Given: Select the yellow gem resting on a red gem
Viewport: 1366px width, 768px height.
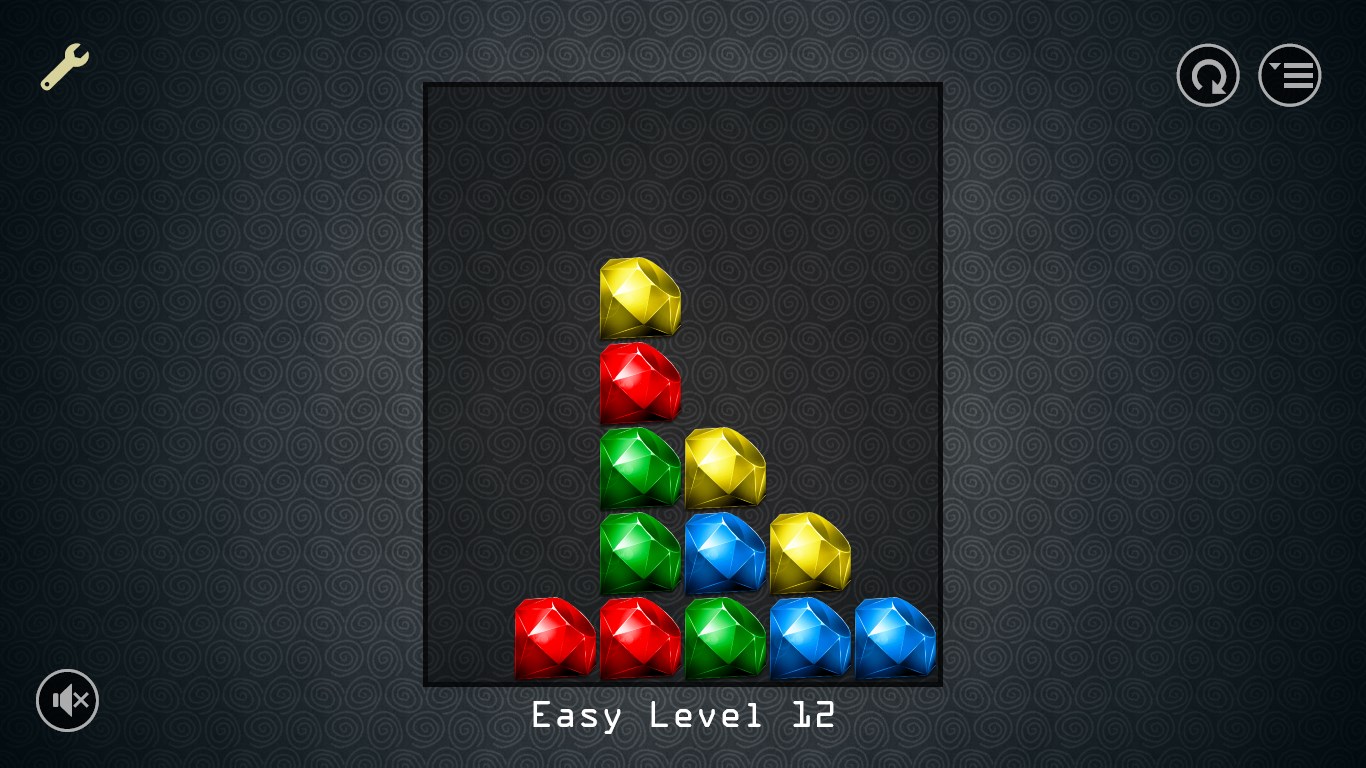Looking at the screenshot, I should (640, 298).
